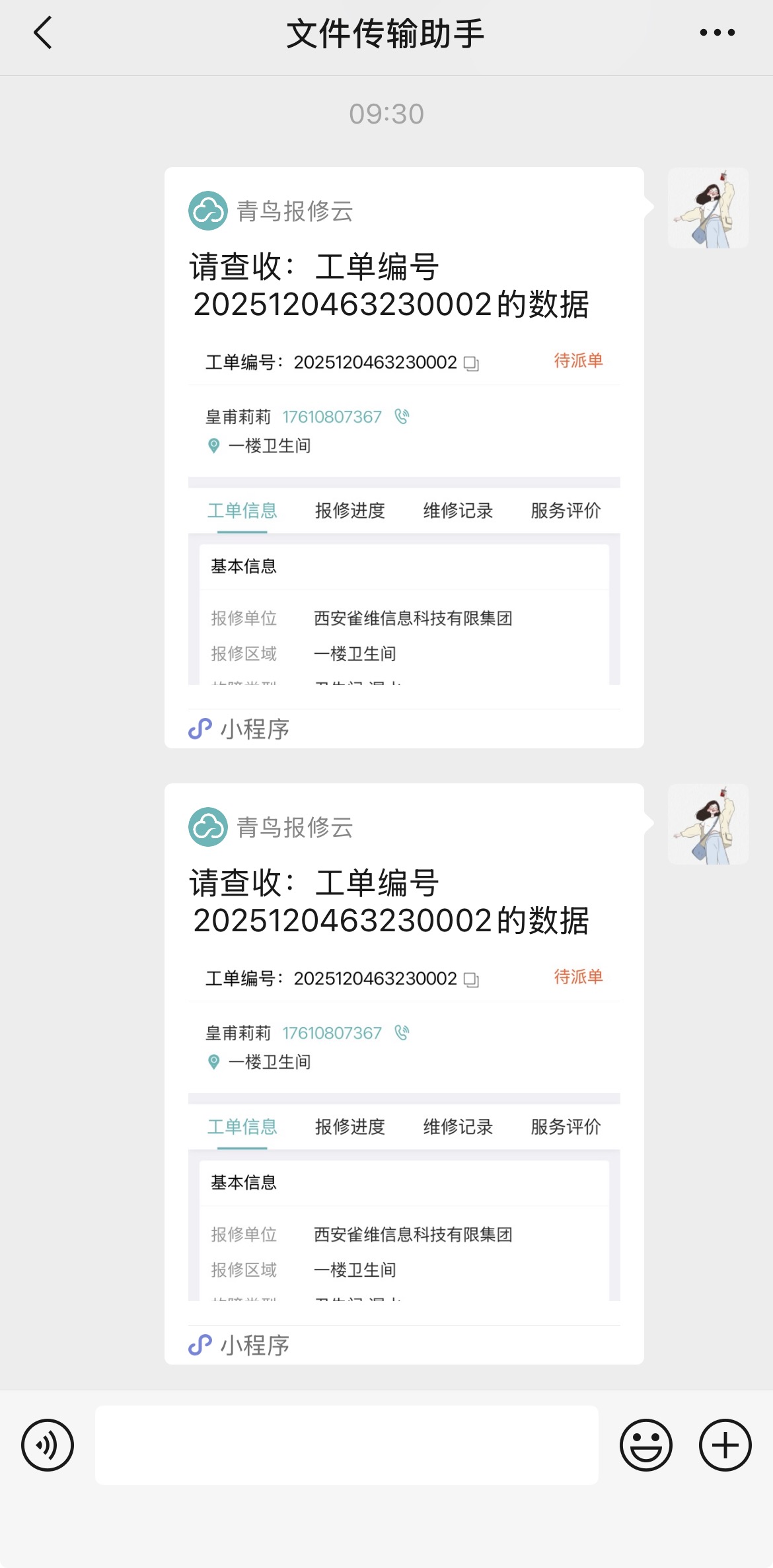The image size is (773, 1568).
Task: Copy the work order number in first card
Action: [472, 363]
